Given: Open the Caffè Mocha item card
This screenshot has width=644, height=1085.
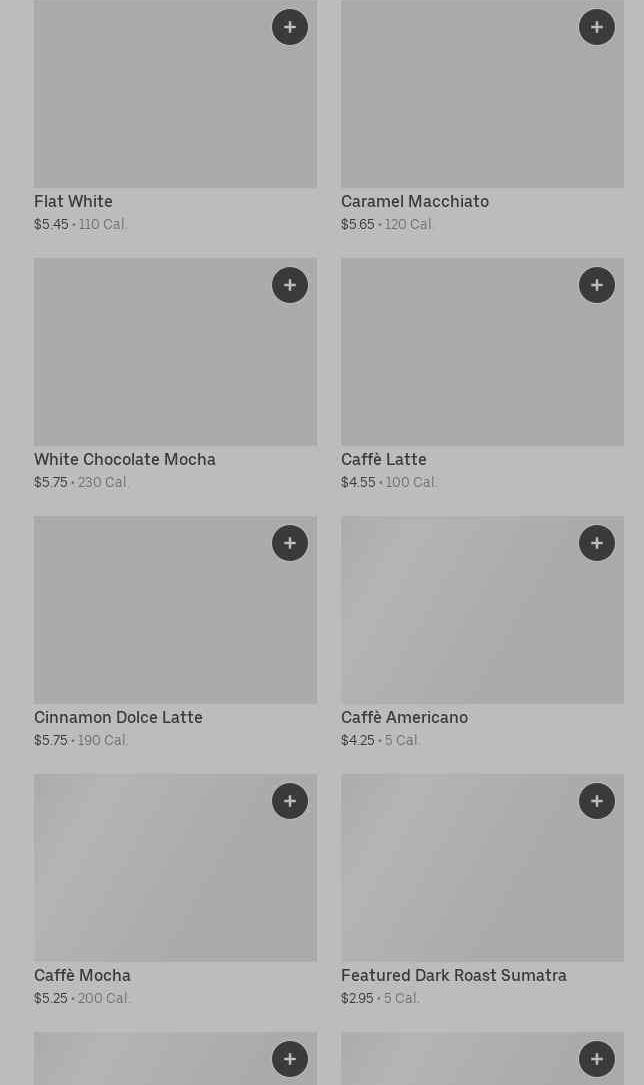Looking at the screenshot, I should 150,885.
